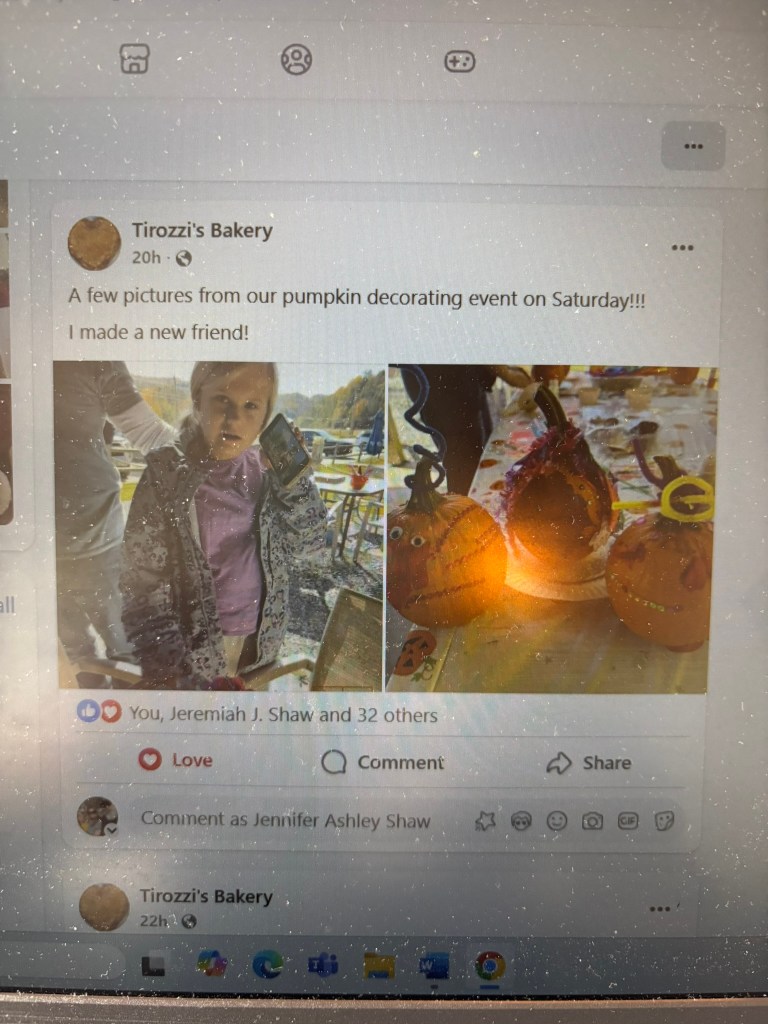Add a sticker to the comment
The height and width of the screenshot is (1024, 768).
(664, 821)
